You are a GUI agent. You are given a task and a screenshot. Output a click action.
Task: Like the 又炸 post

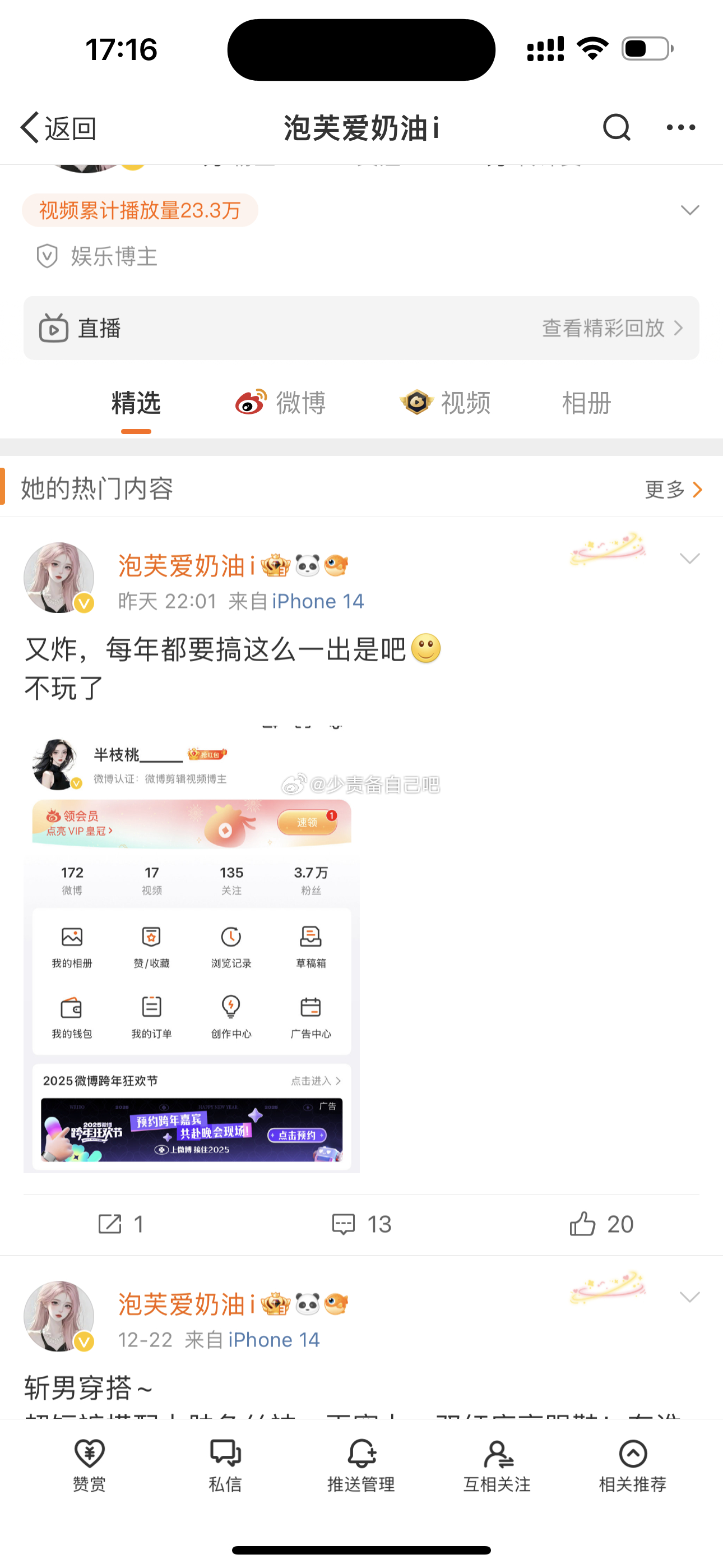tap(601, 1224)
